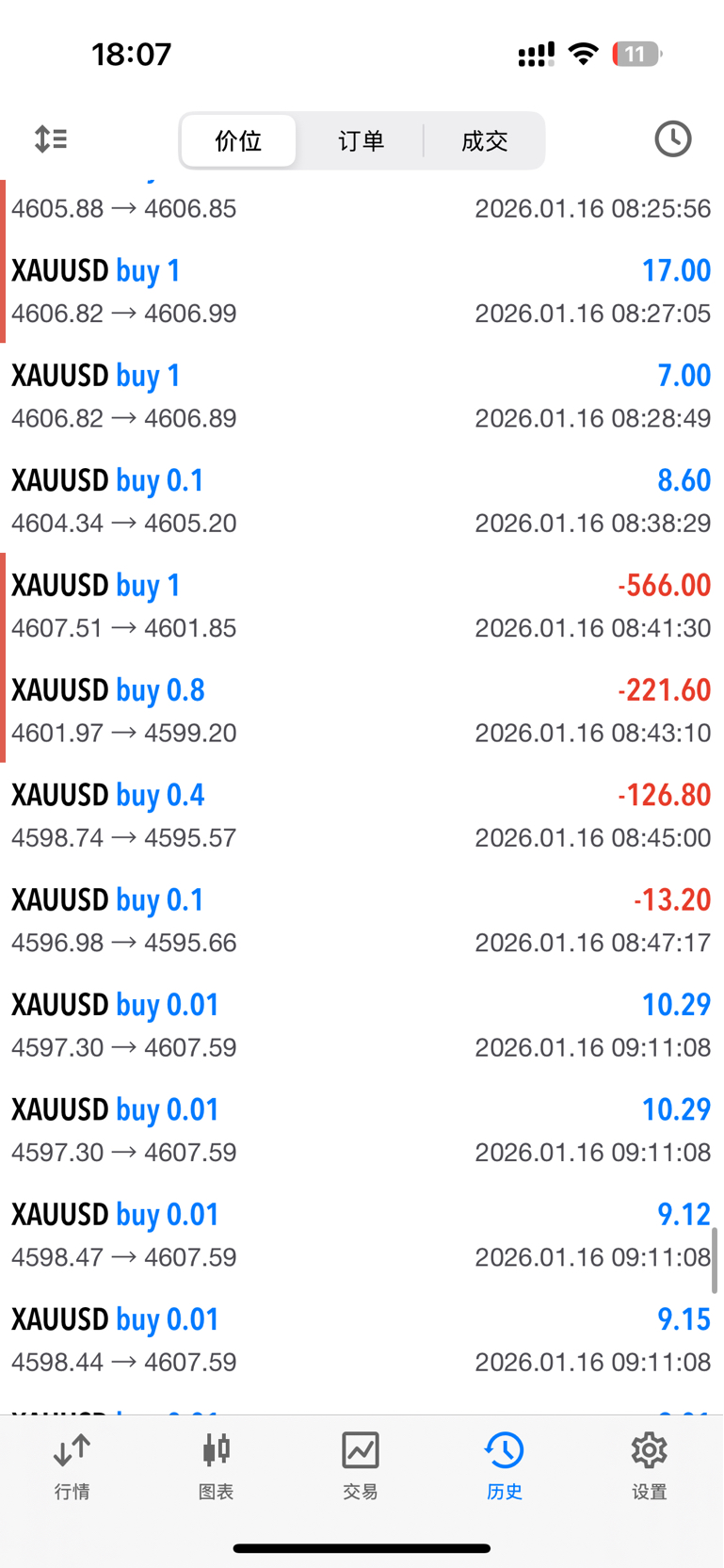Select the 价位 segment
The image size is (724, 1568).
tap(238, 141)
